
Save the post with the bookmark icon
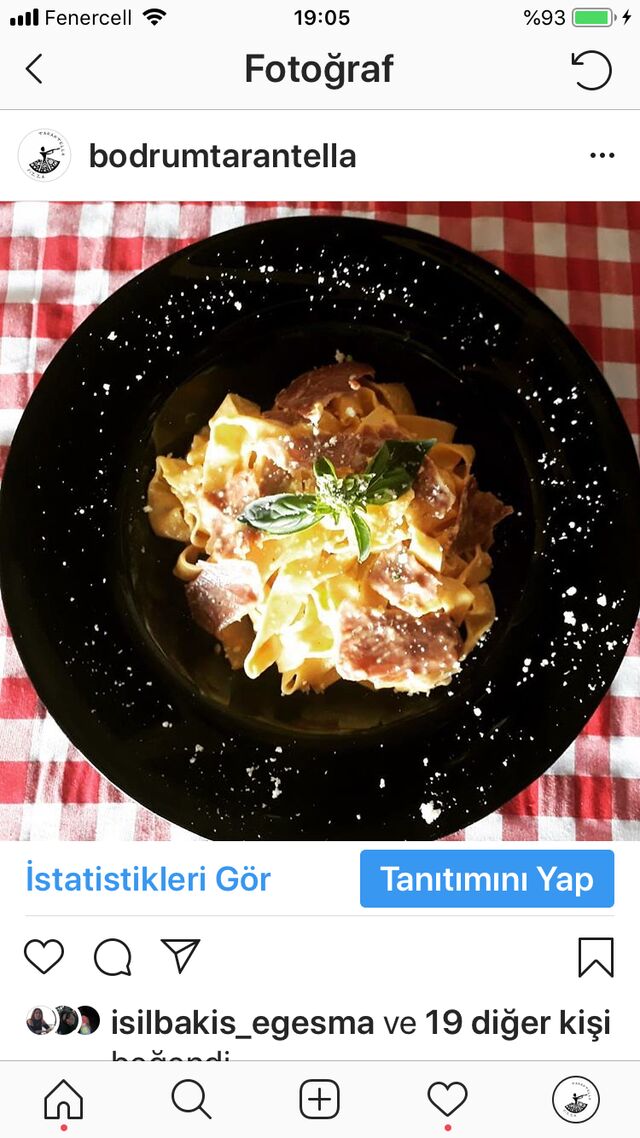[596, 957]
